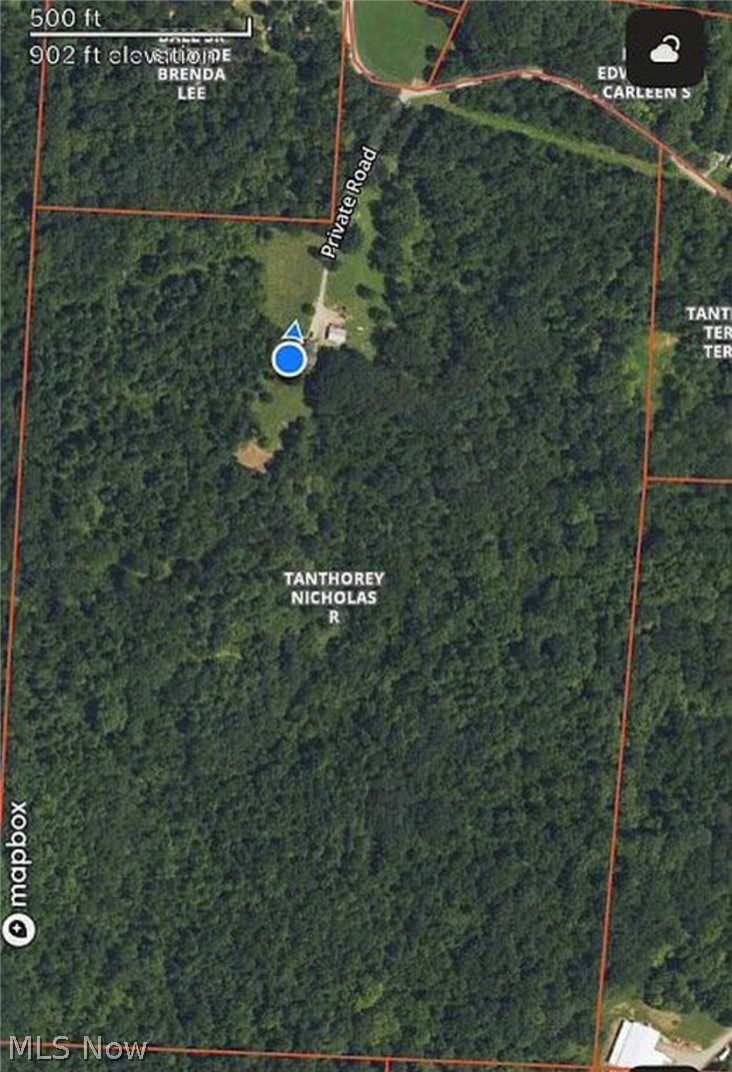Tap the cloud lock map button

point(664,48)
